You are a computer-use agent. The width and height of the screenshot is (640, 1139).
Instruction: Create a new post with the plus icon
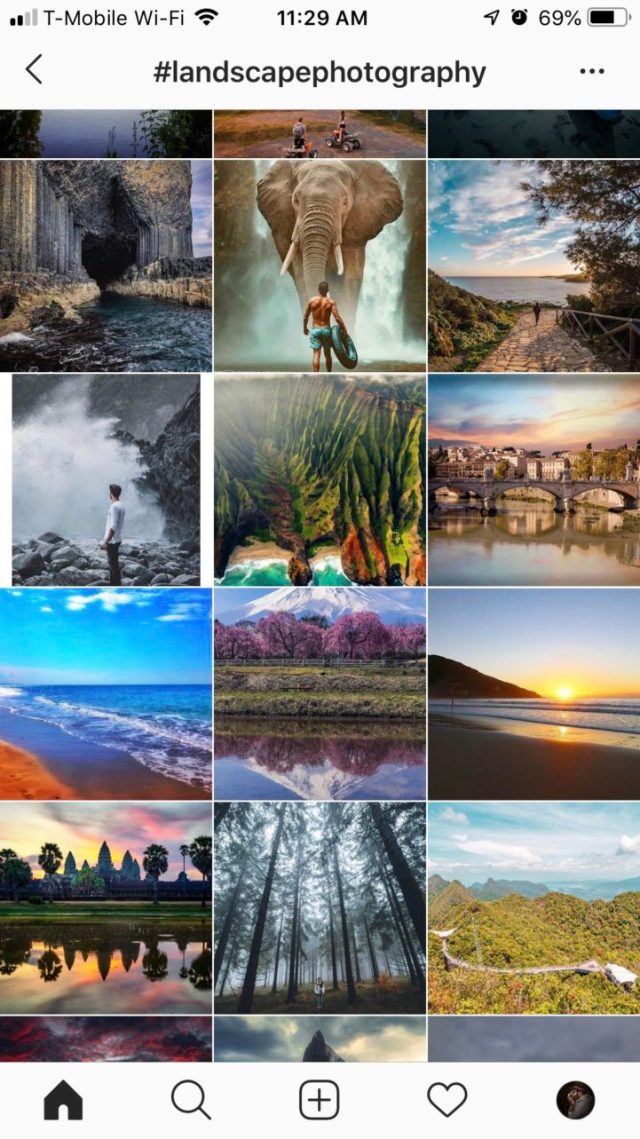319,1101
